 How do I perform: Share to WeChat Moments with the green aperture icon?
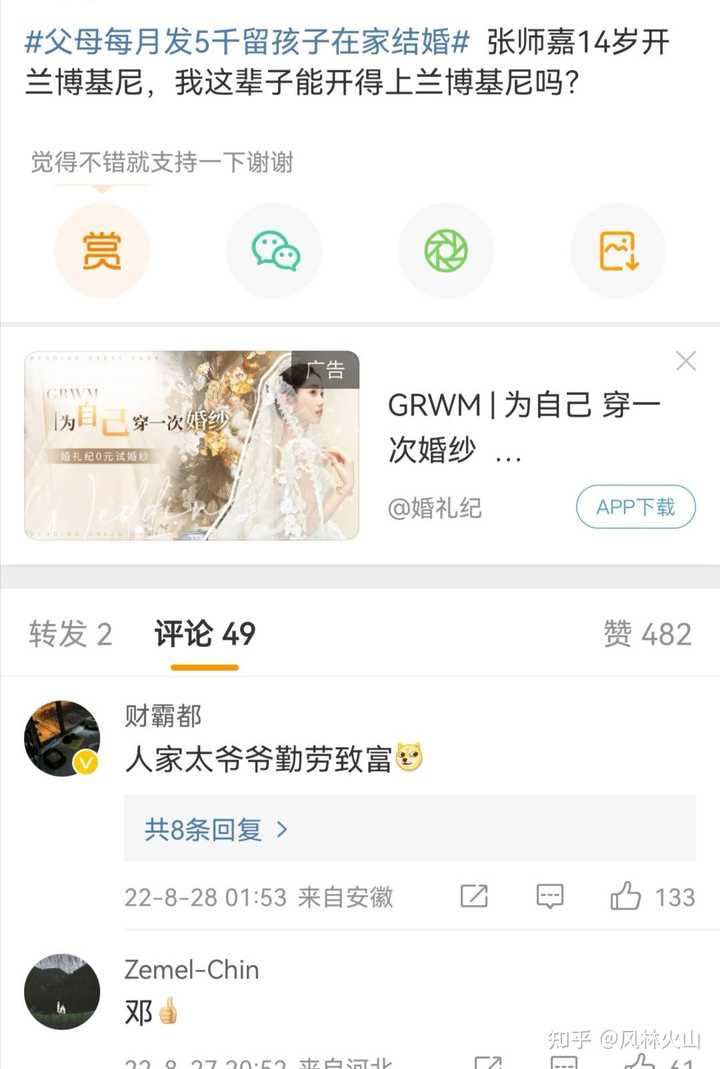pyautogui.click(x=446, y=251)
